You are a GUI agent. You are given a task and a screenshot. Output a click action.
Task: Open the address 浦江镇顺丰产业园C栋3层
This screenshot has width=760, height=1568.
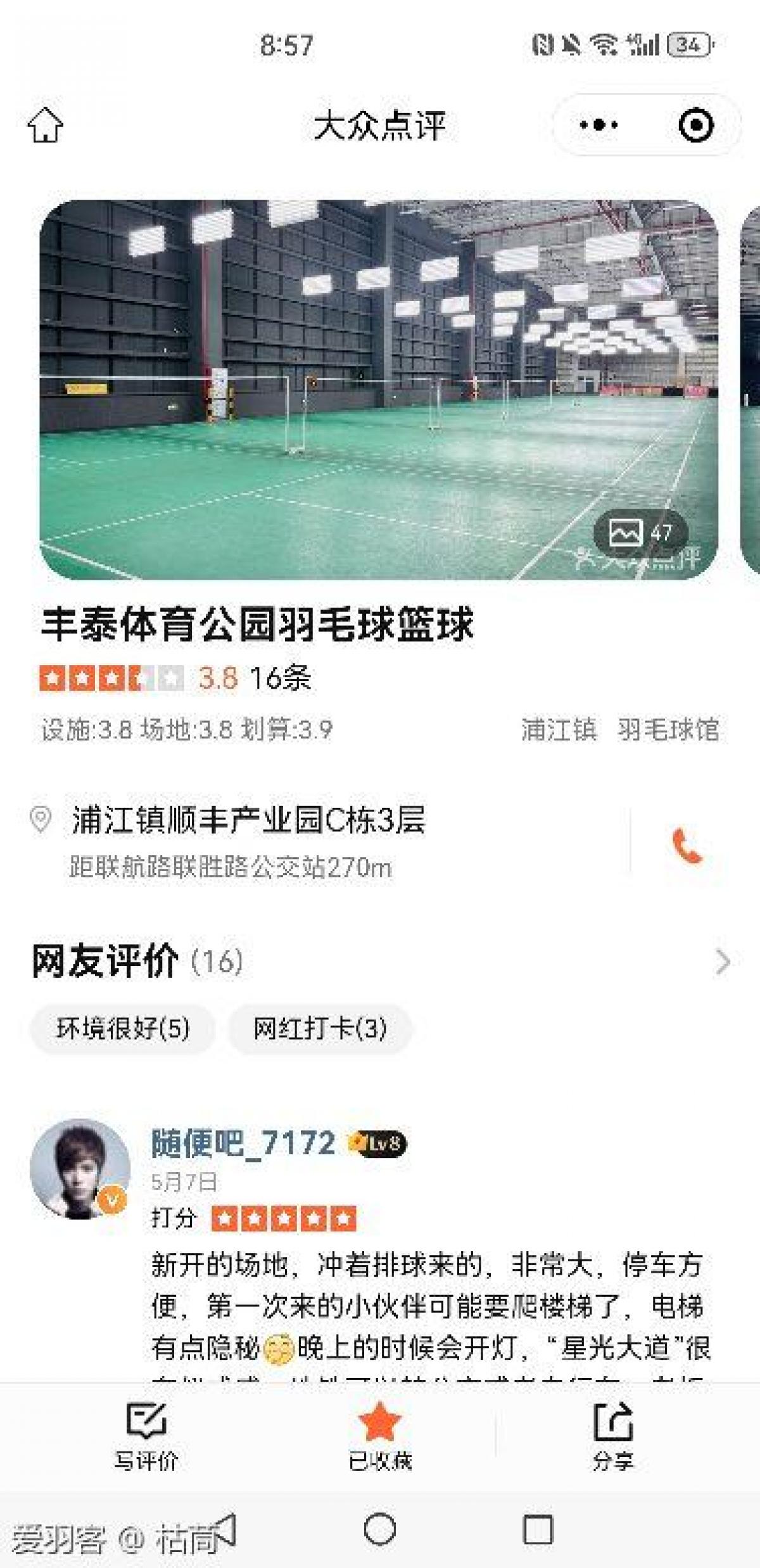click(248, 820)
